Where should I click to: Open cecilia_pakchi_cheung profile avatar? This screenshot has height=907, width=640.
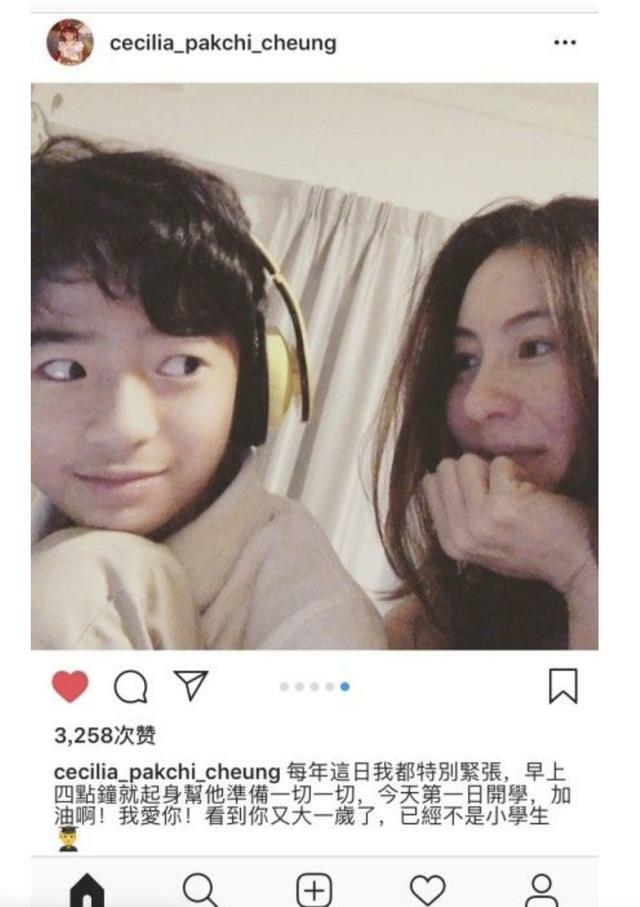pos(70,43)
